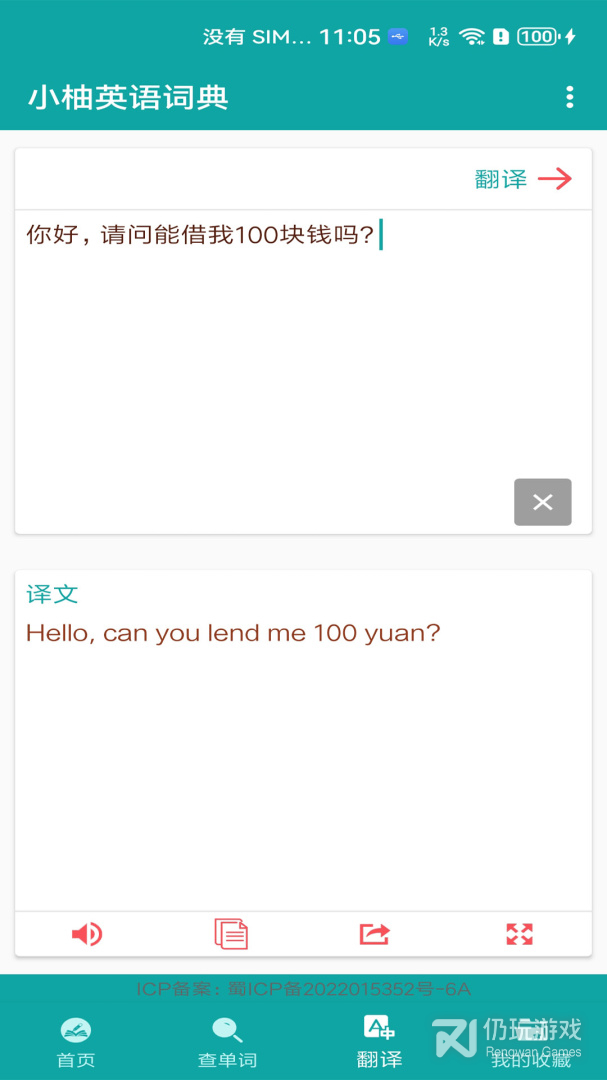Image resolution: width=607 pixels, height=1080 pixels.
Task: Go to the 查单词 tab
Action: 227,1041
